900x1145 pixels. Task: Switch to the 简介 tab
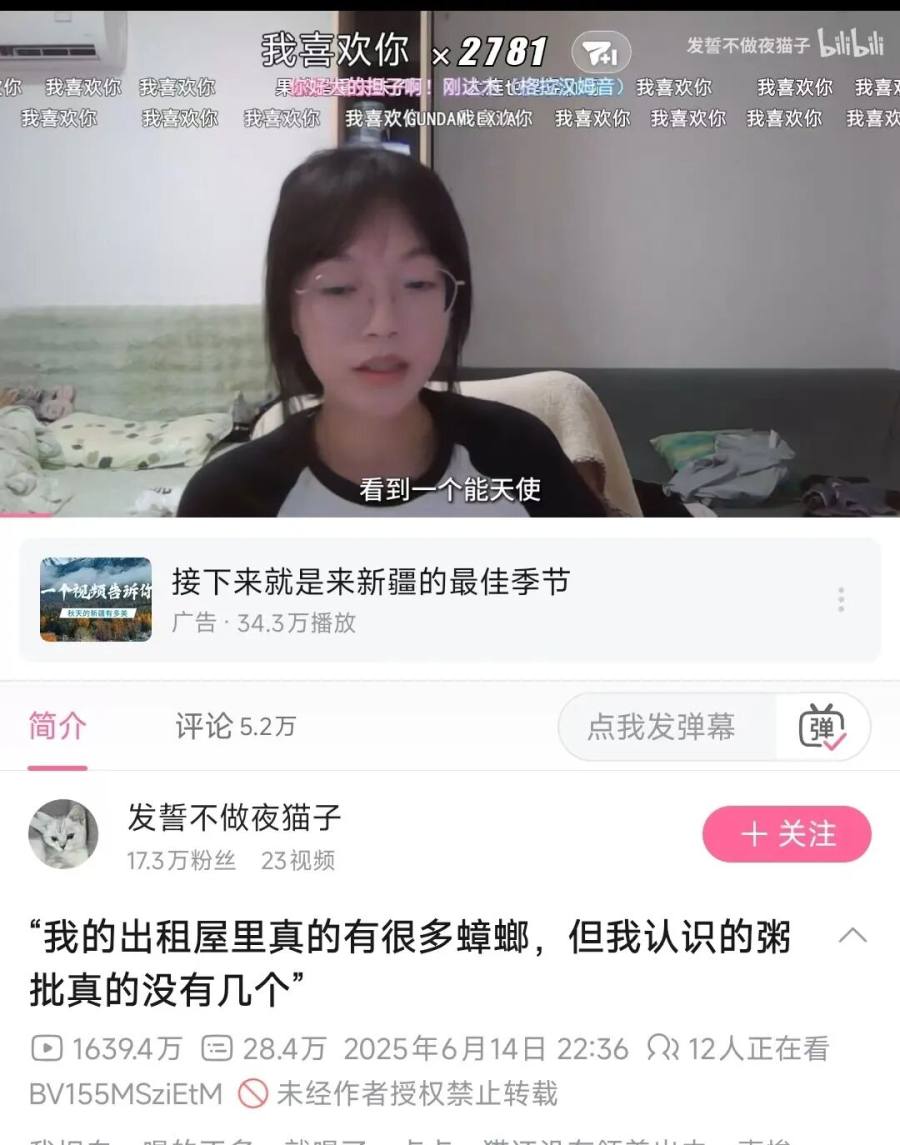coord(57,727)
